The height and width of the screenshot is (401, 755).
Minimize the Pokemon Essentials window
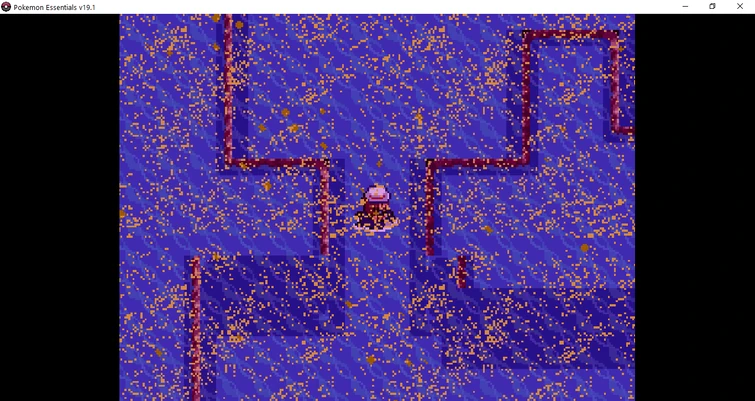pos(685,6)
